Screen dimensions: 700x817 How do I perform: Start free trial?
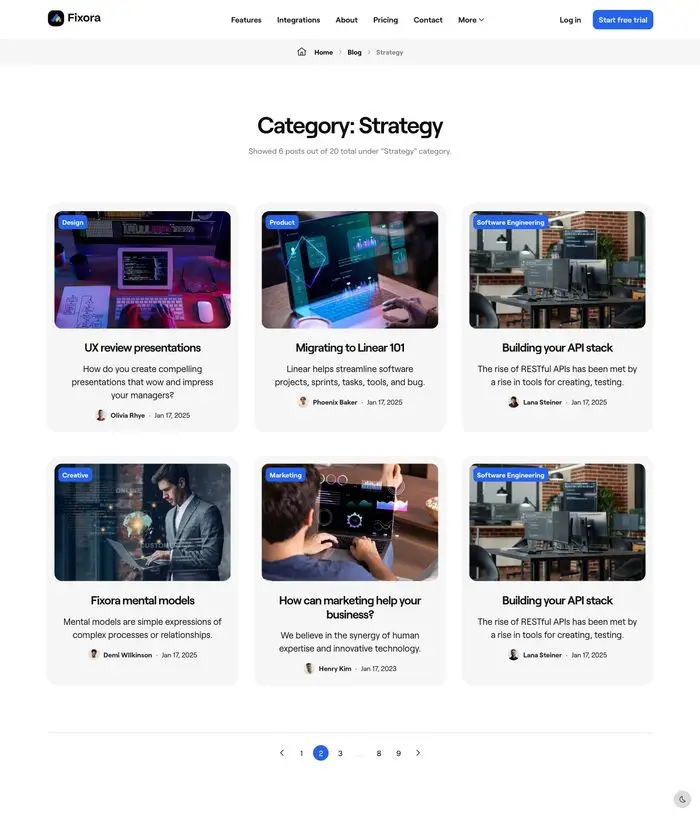click(x=622, y=20)
